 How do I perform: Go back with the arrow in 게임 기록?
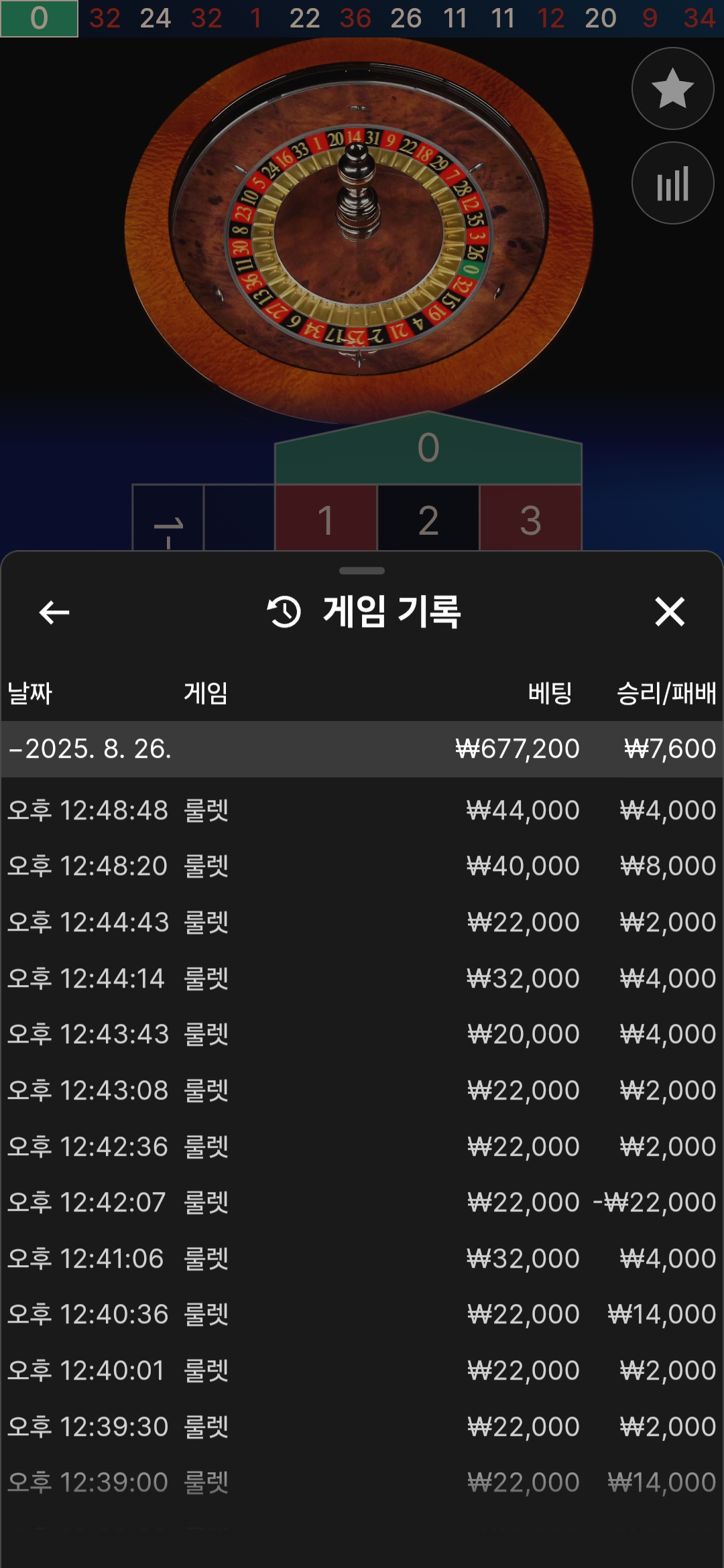[x=54, y=612]
